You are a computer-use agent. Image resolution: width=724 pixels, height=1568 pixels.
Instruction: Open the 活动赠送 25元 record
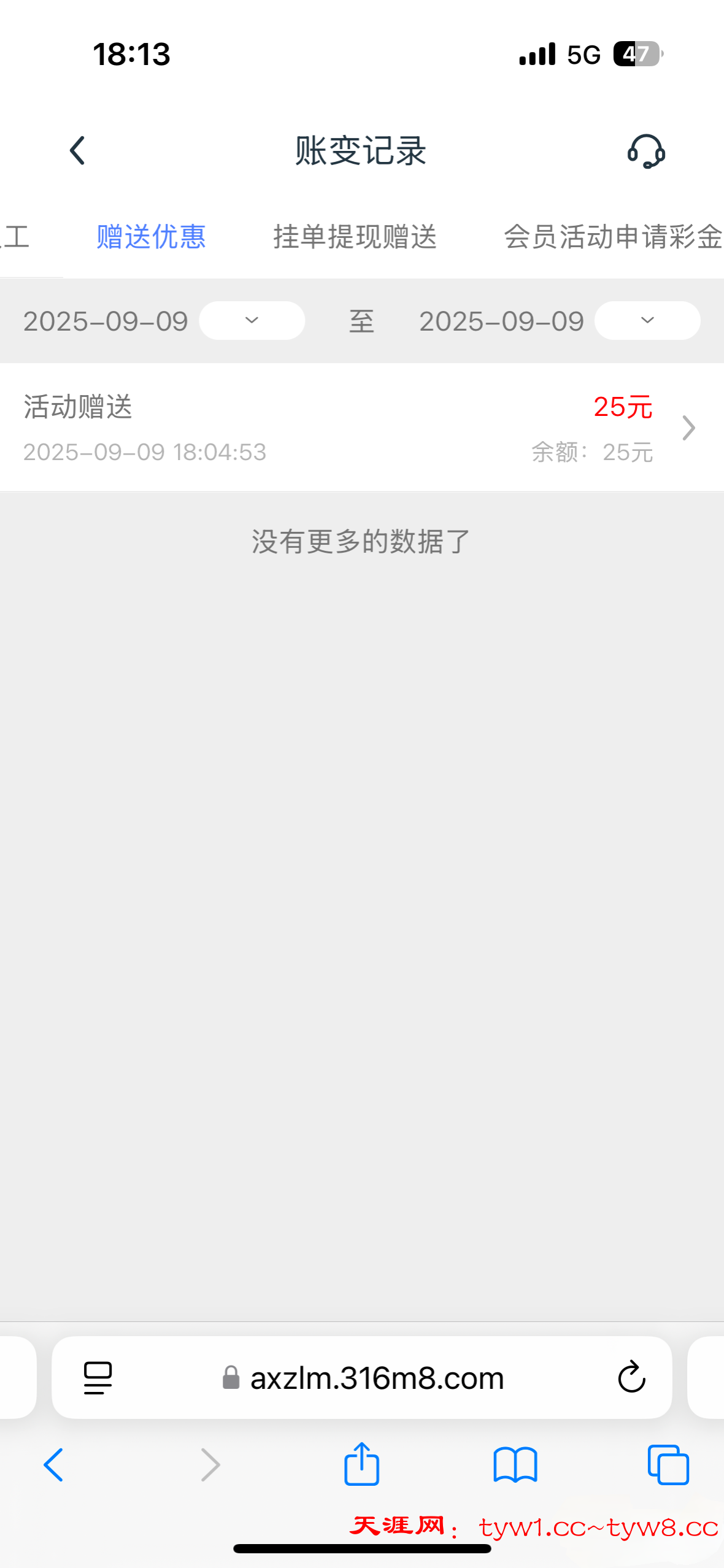(x=362, y=428)
